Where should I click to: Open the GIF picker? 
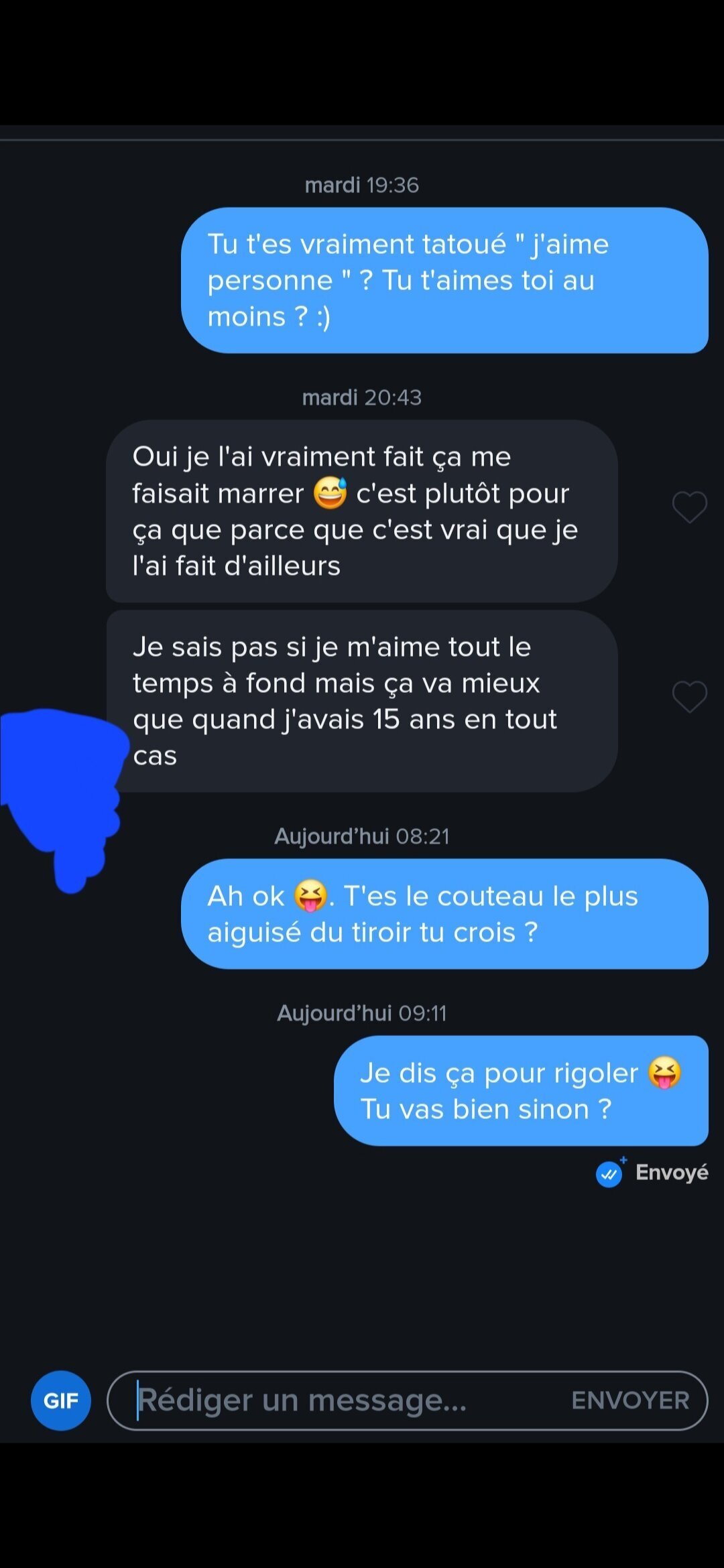[x=61, y=1400]
